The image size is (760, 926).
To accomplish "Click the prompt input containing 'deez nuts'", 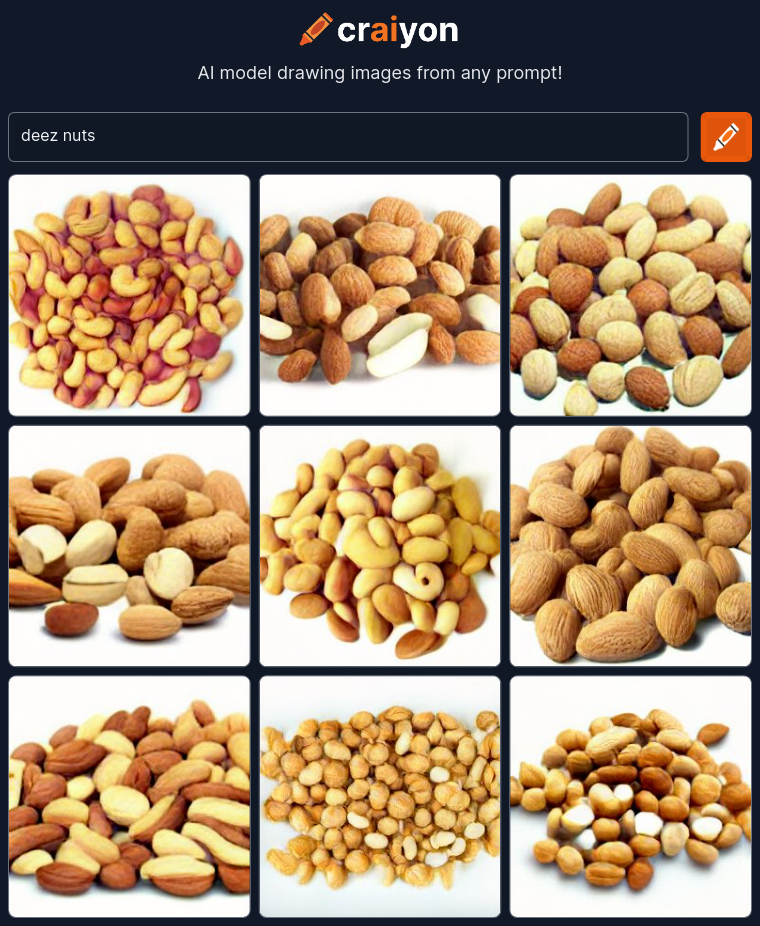I will click(348, 136).
